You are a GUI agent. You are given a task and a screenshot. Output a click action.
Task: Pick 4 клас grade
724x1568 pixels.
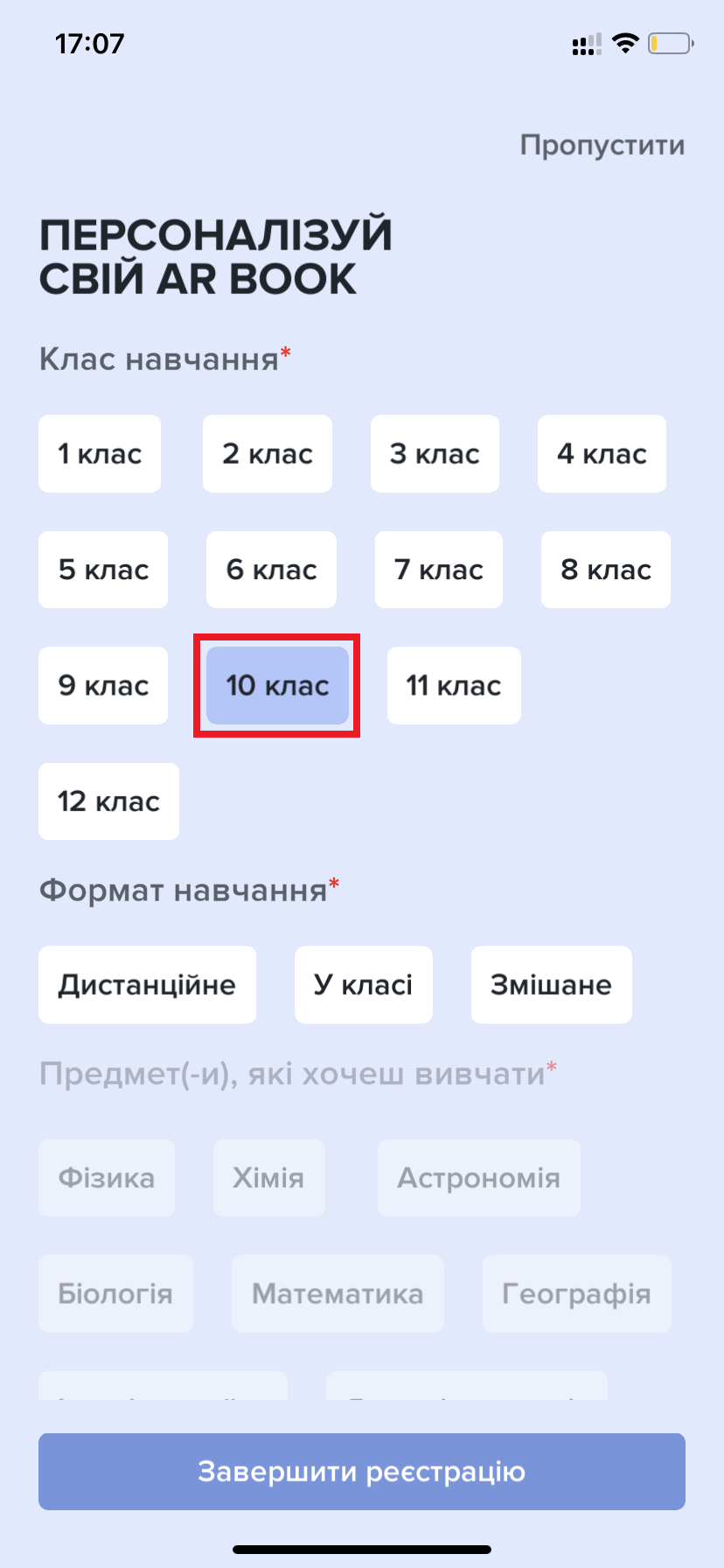(x=602, y=453)
